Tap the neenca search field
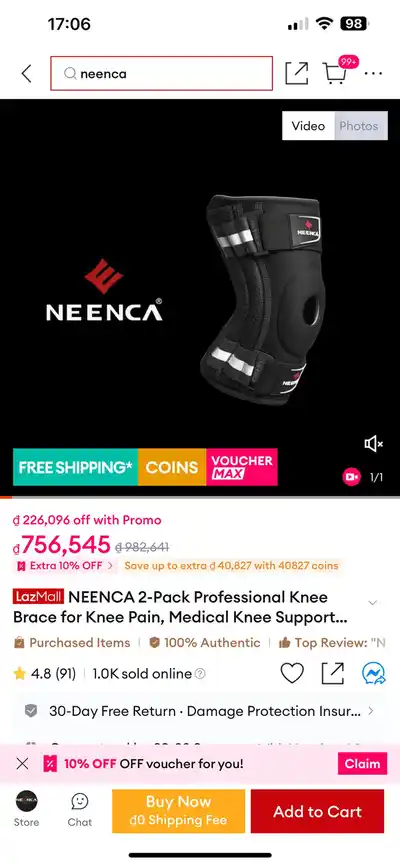 [x=162, y=73]
